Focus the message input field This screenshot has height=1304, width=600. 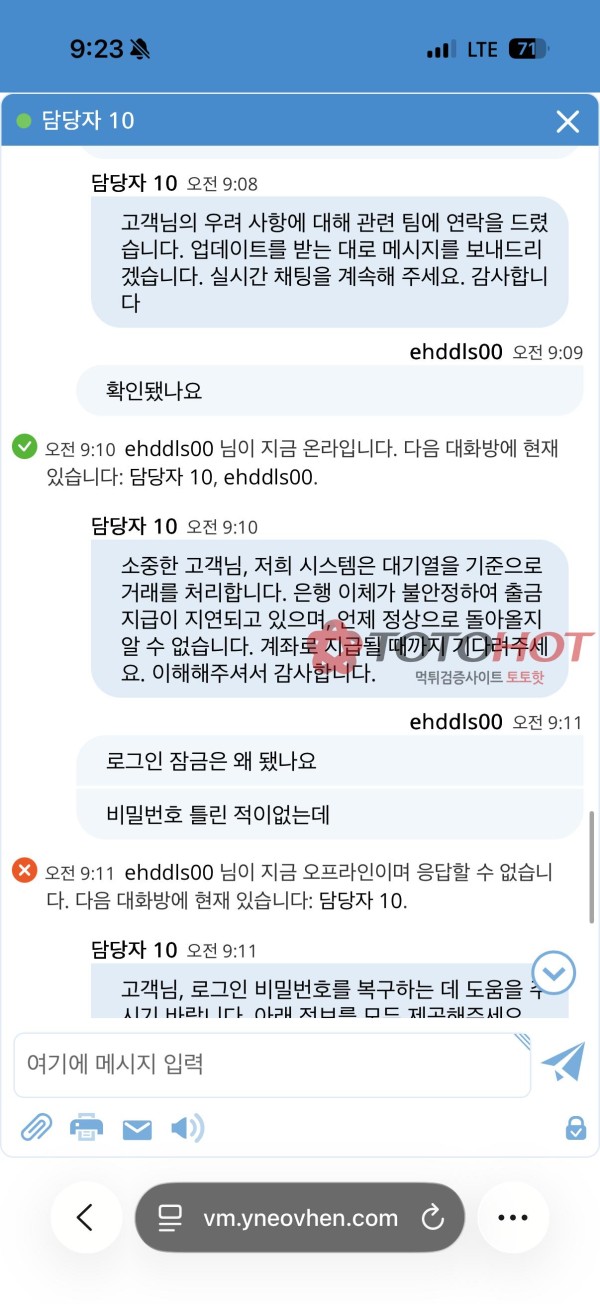[270, 1064]
